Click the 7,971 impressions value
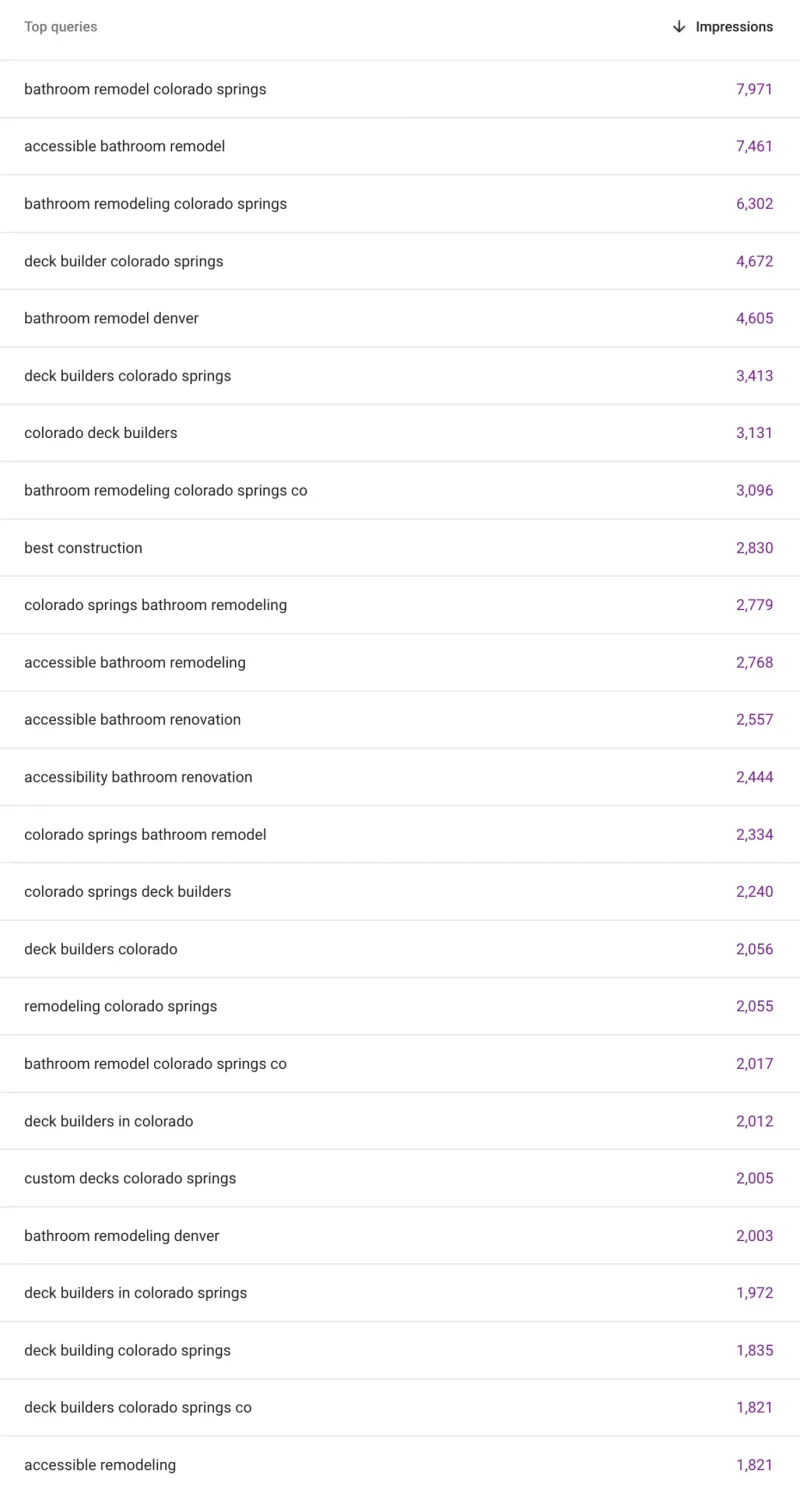Viewport: 800px width, 1493px height. [x=753, y=89]
